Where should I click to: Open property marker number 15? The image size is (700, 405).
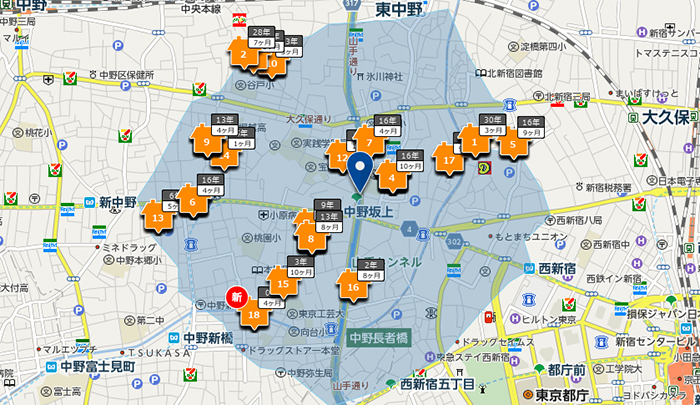(284, 284)
